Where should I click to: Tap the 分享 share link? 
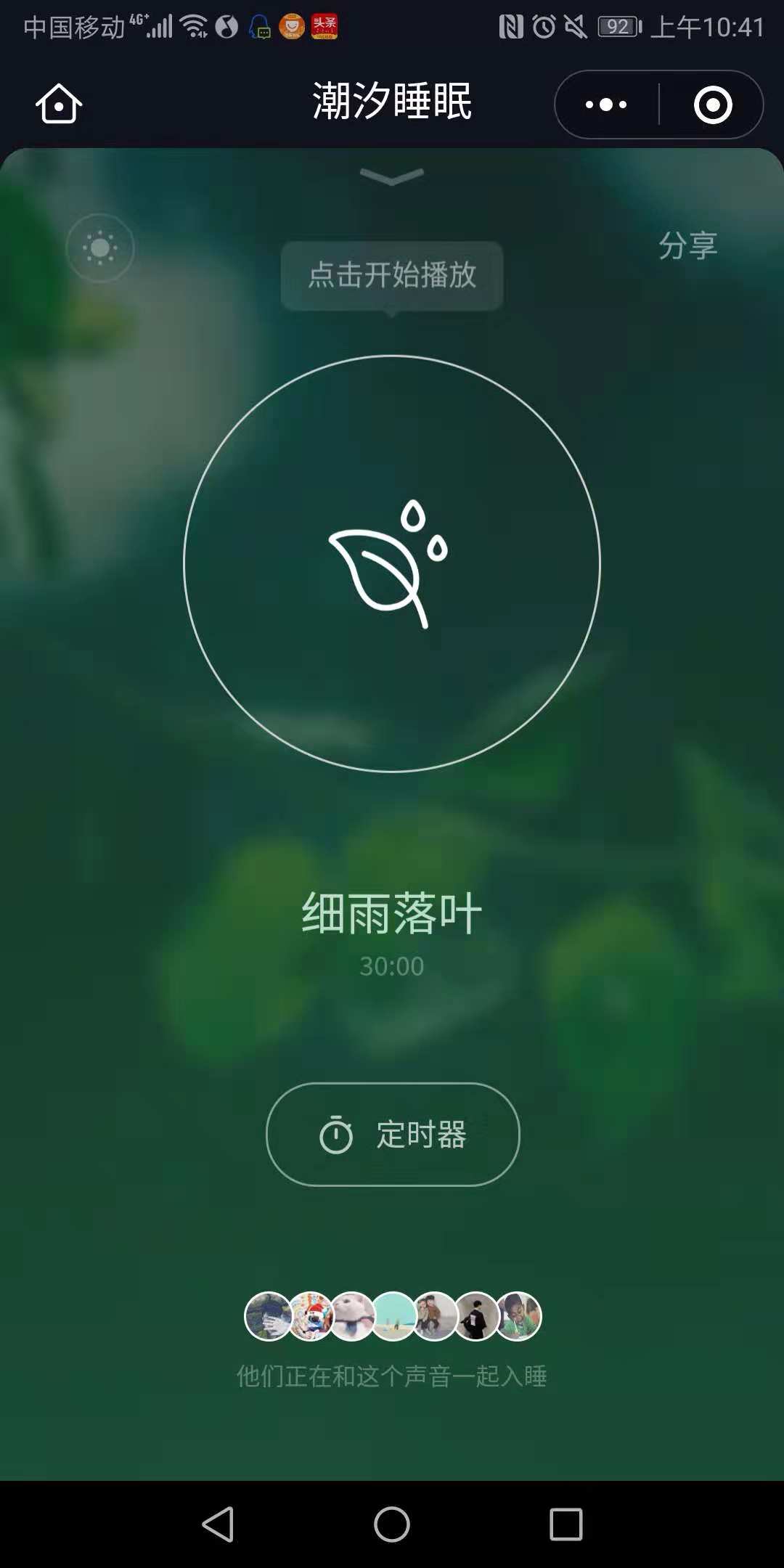[687, 245]
